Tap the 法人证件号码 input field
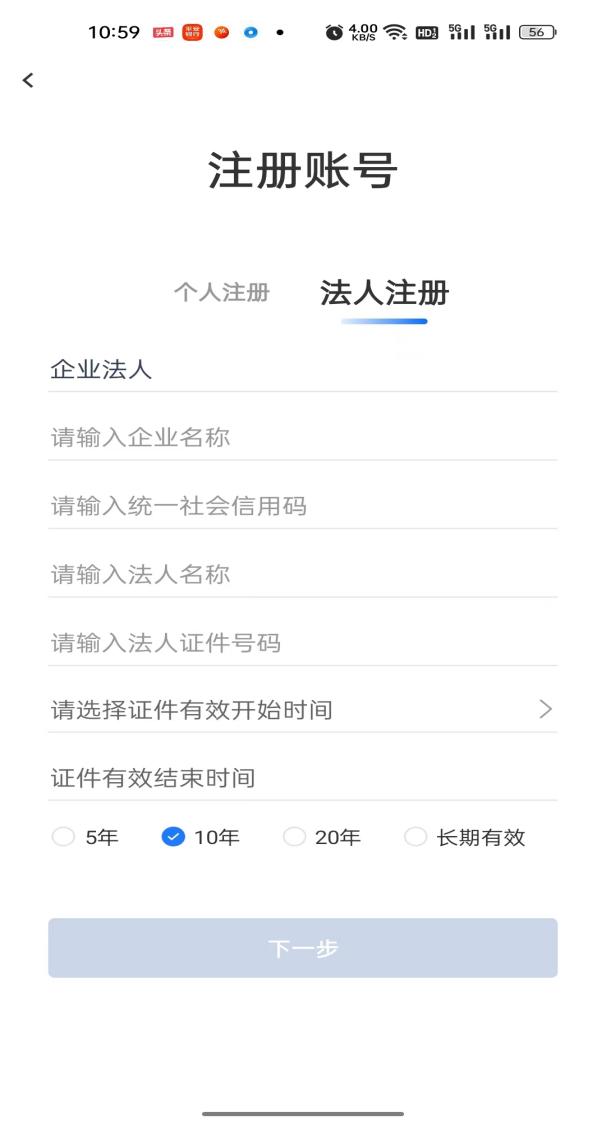 [302, 643]
